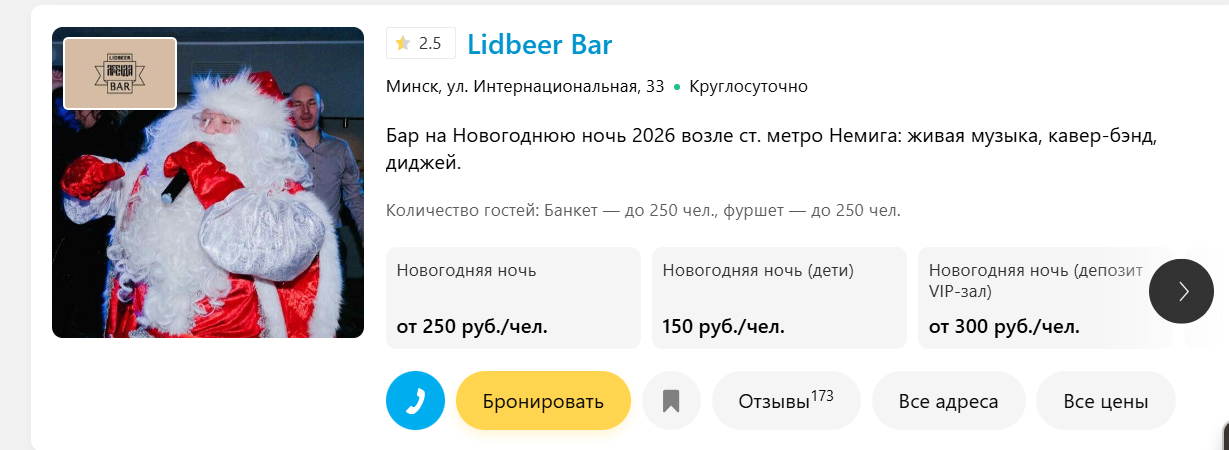The height and width of the screenshot is (450, 1229).
Task: Open the Lidbeer Bar title link
Action: tap(539, 44)
